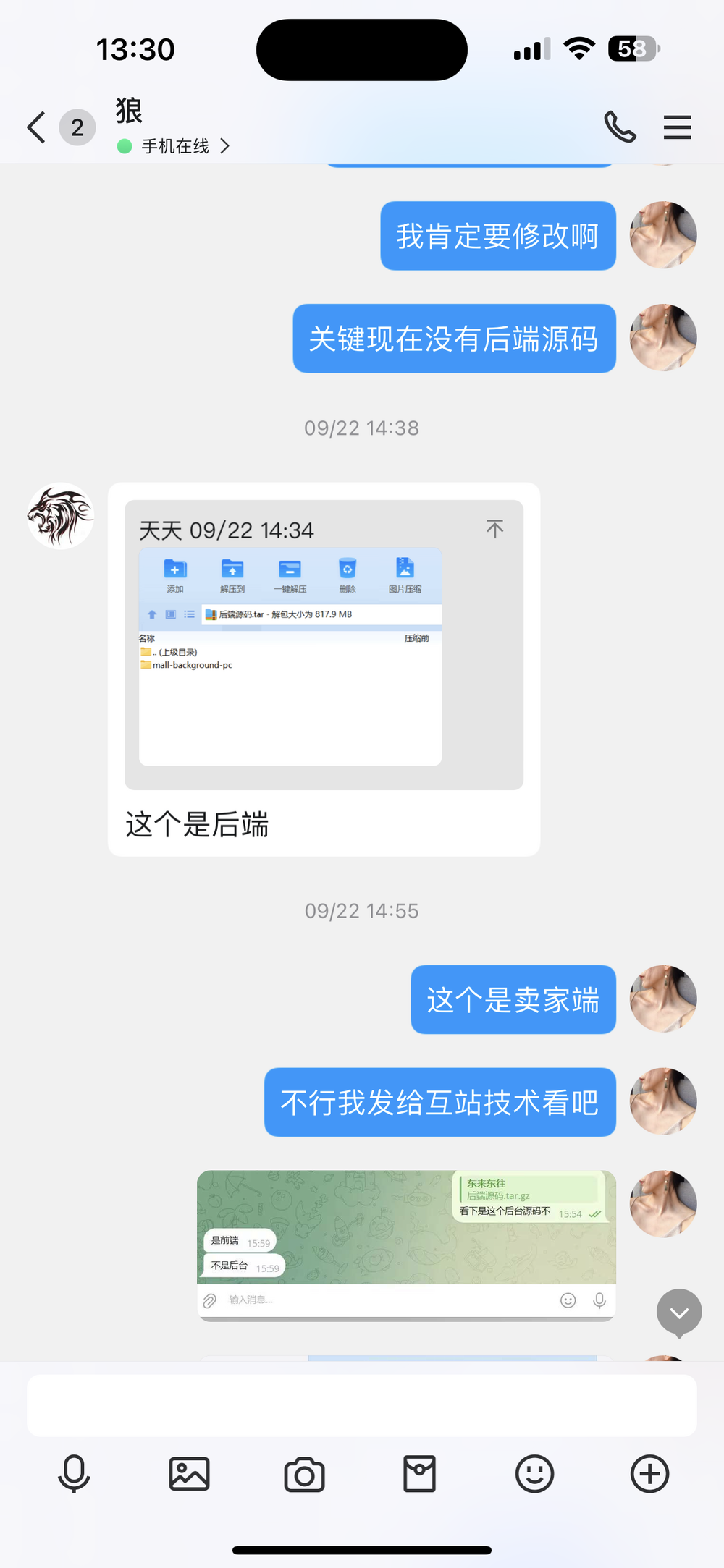Screen dimensions: 724x1568
Task: Select the voice message microphone icon
Action: tap(75, 1475)
